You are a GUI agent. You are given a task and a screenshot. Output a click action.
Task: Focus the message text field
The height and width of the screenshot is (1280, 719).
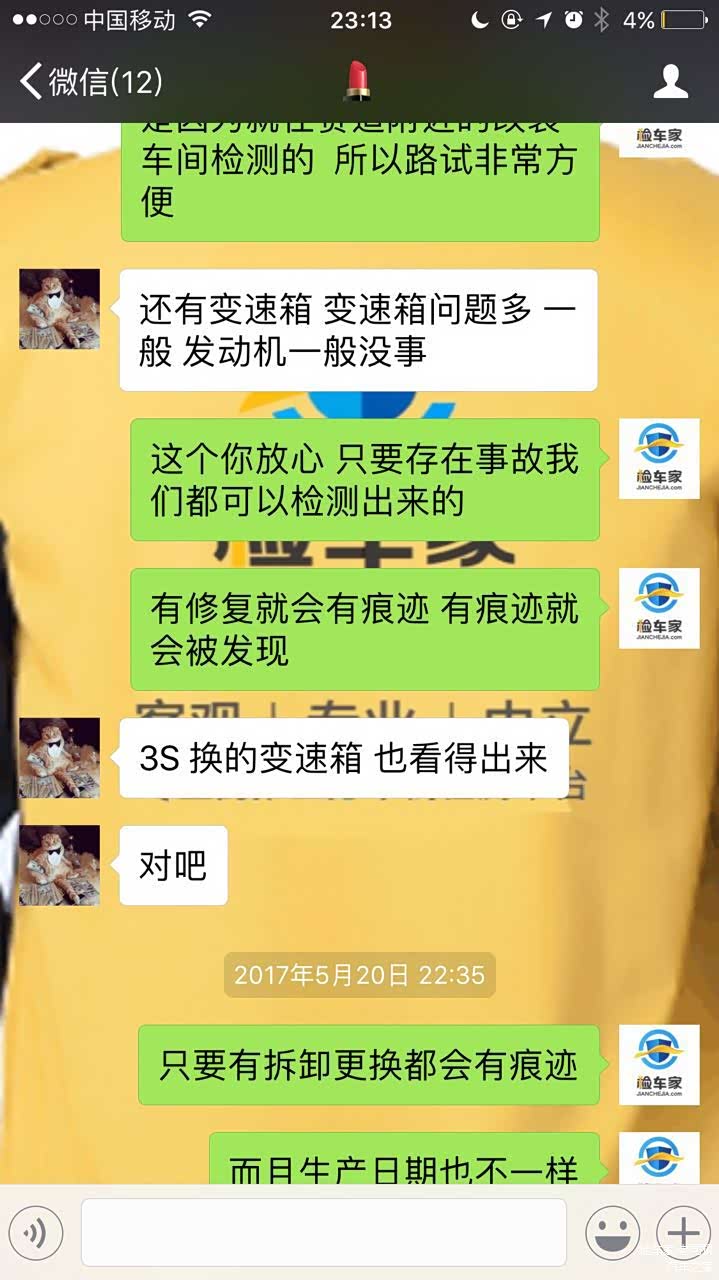323,1232
